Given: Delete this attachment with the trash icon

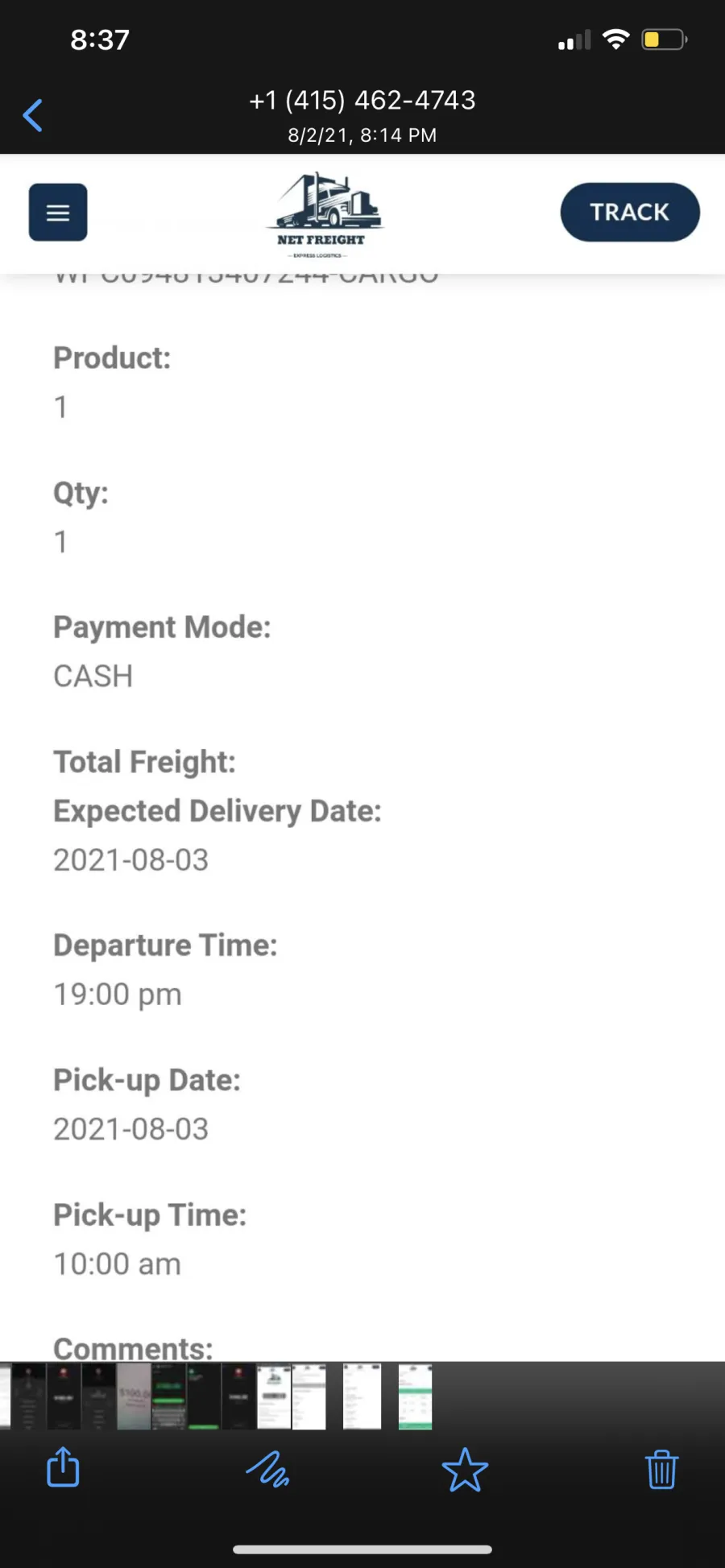Looking at the screenshot, I should pos(661,1469).
